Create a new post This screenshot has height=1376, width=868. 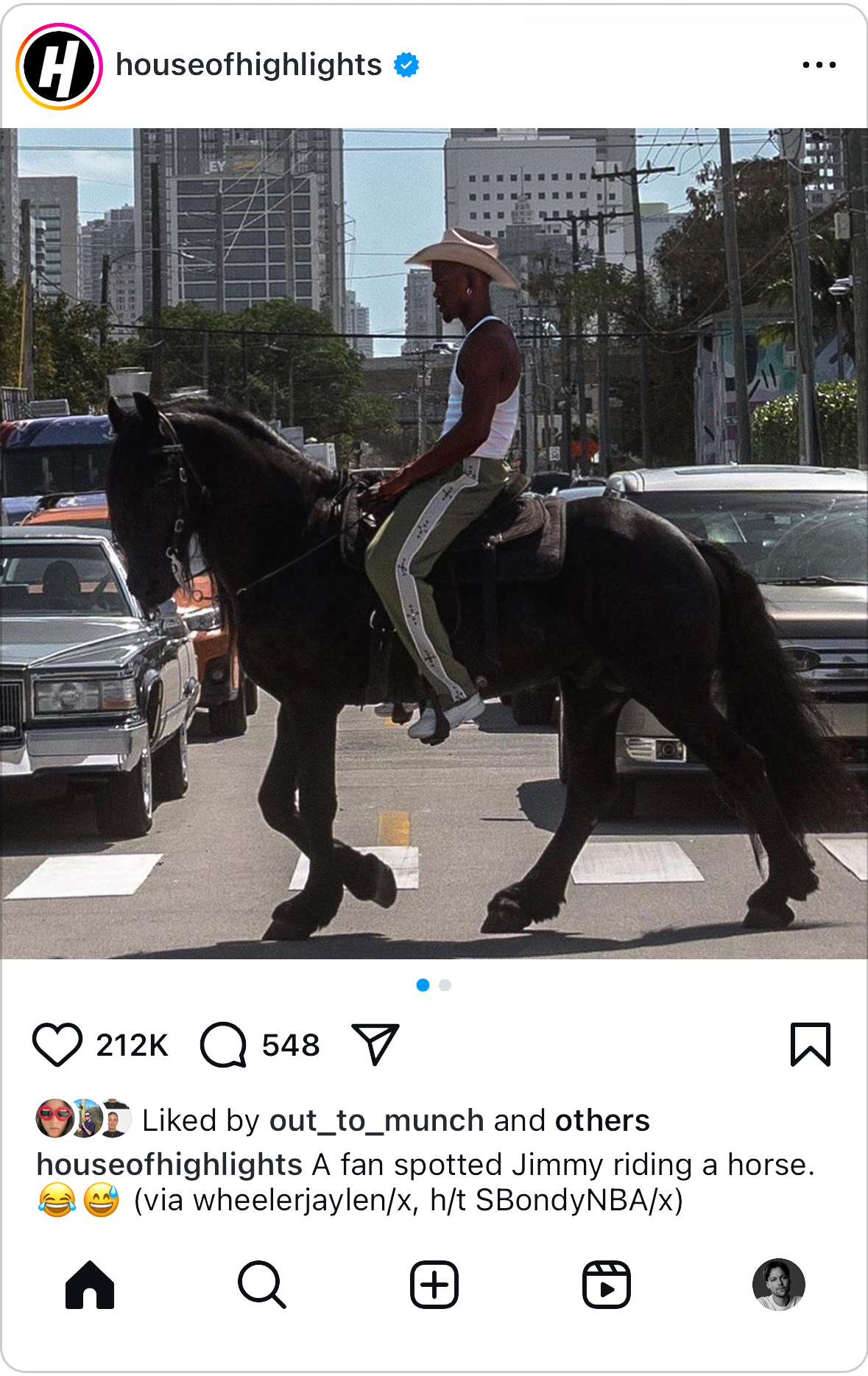coord(434,1285)
